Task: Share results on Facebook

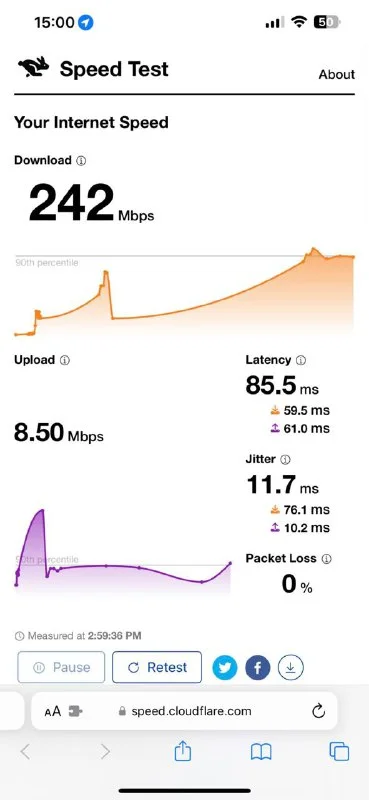Action: tap(258, 667)
